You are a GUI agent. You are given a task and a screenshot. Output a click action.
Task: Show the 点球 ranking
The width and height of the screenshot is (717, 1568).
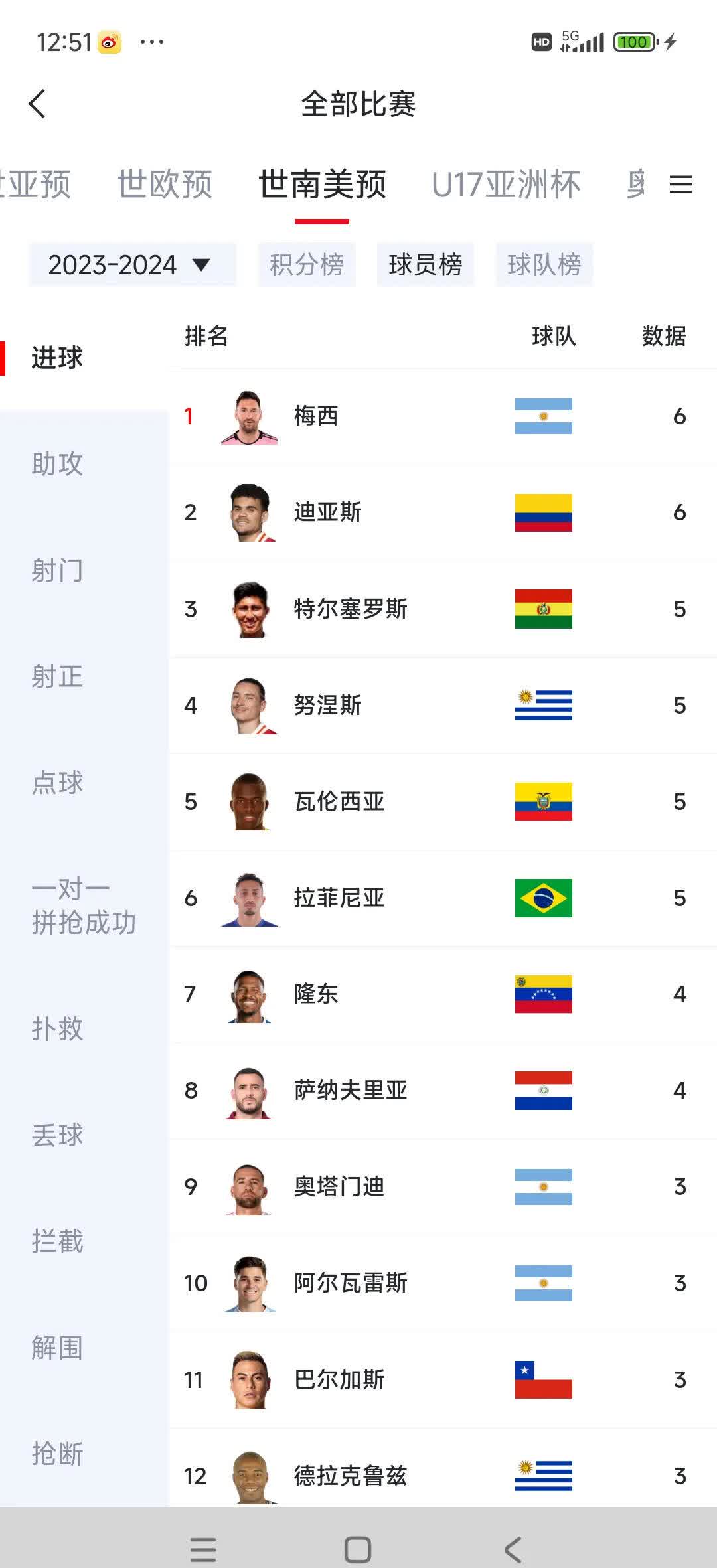tap(58, 783)
